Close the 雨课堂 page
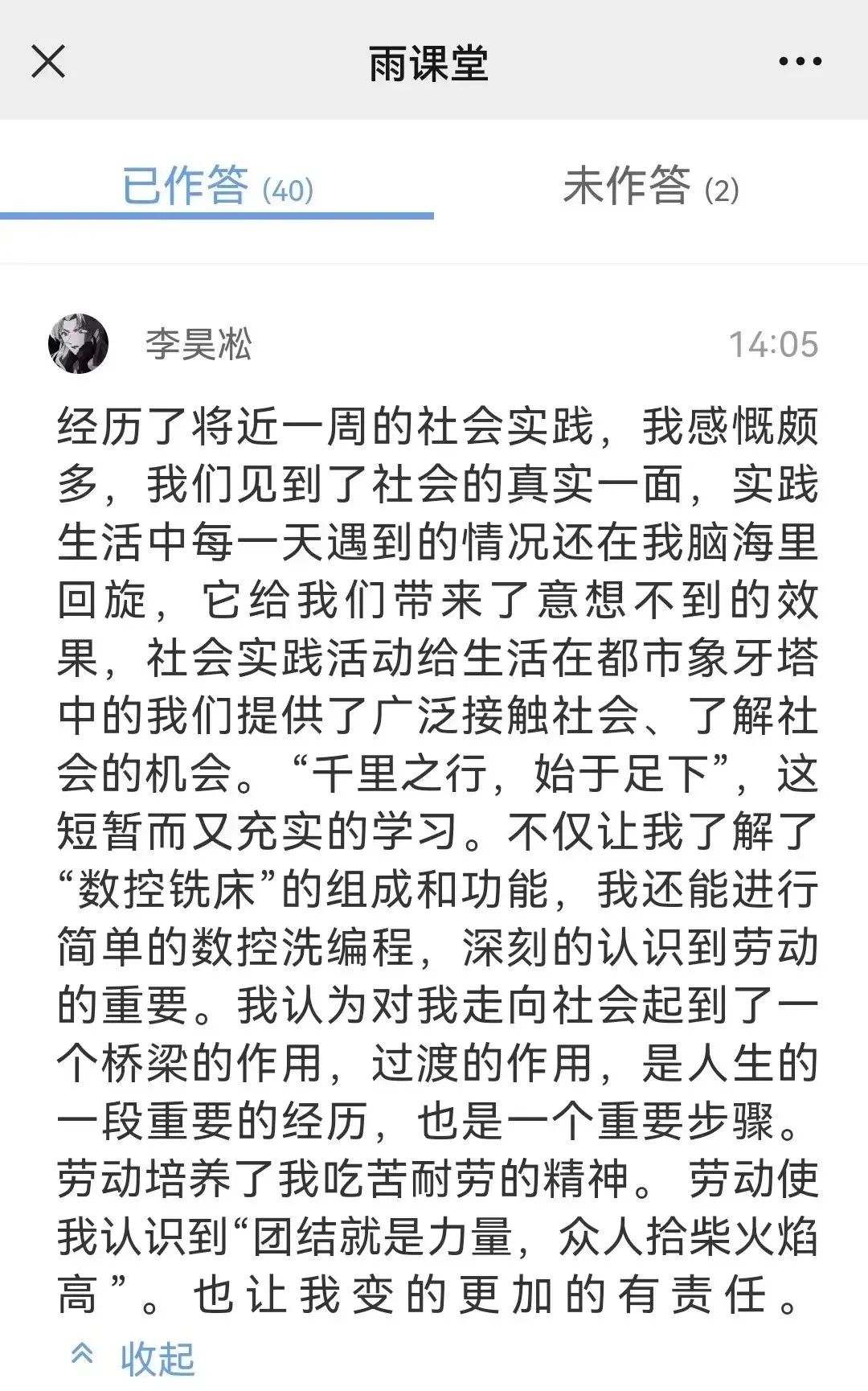868x1391 pixels. (48, 61)
